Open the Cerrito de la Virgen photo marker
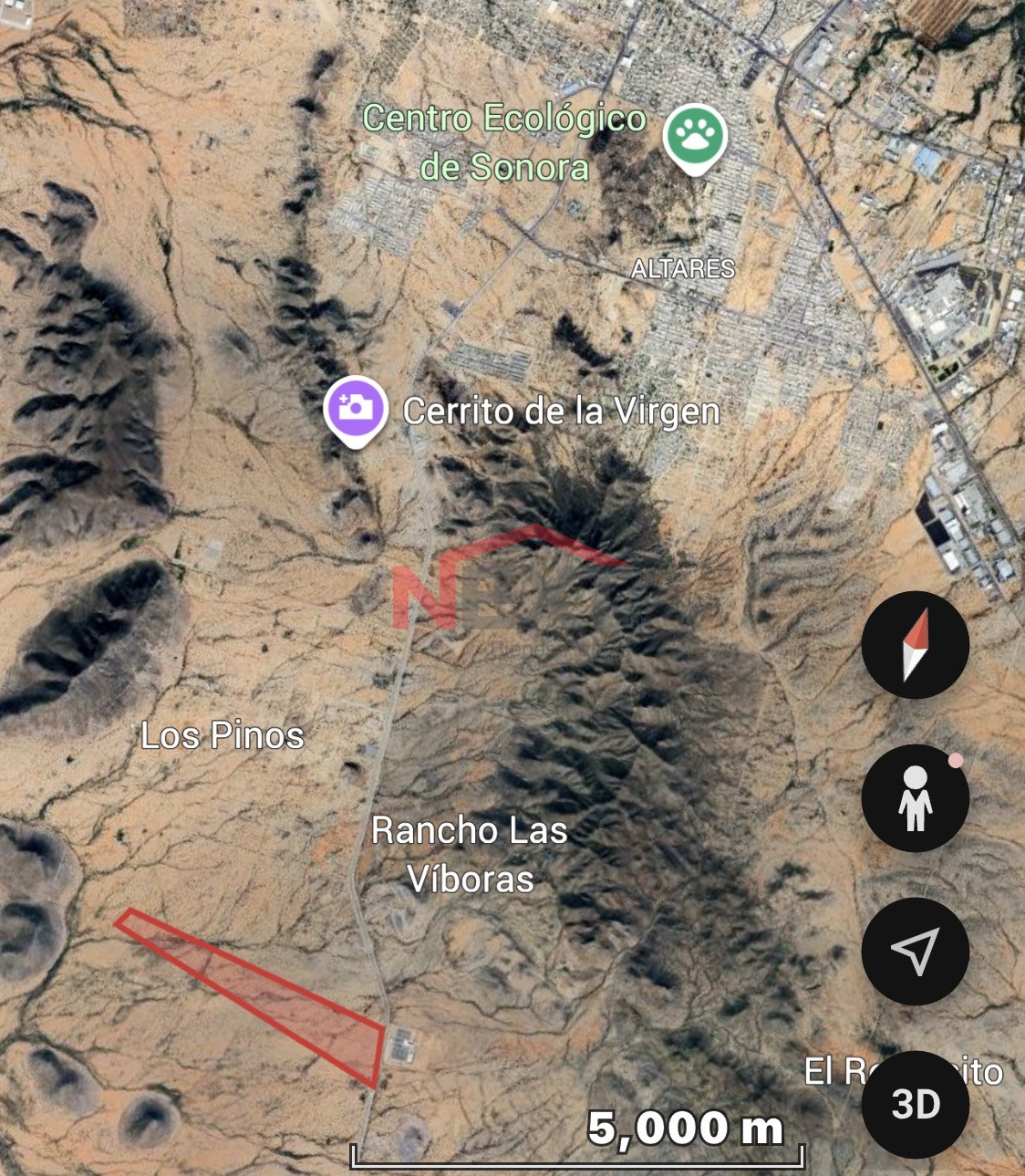Viewport: 1025px width, 1176px height. [356, 410]
